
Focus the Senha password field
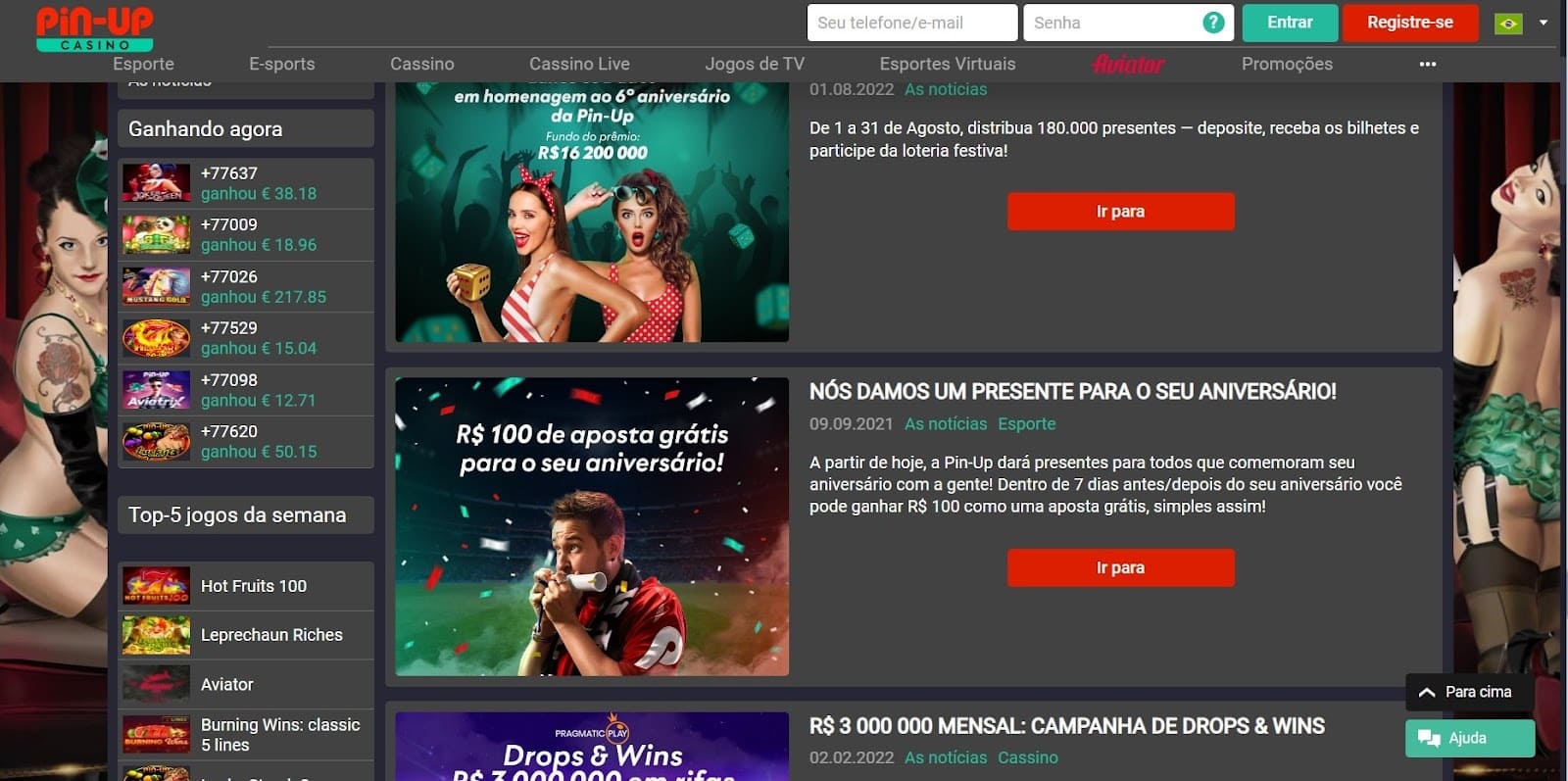(x=1112, y=23)
